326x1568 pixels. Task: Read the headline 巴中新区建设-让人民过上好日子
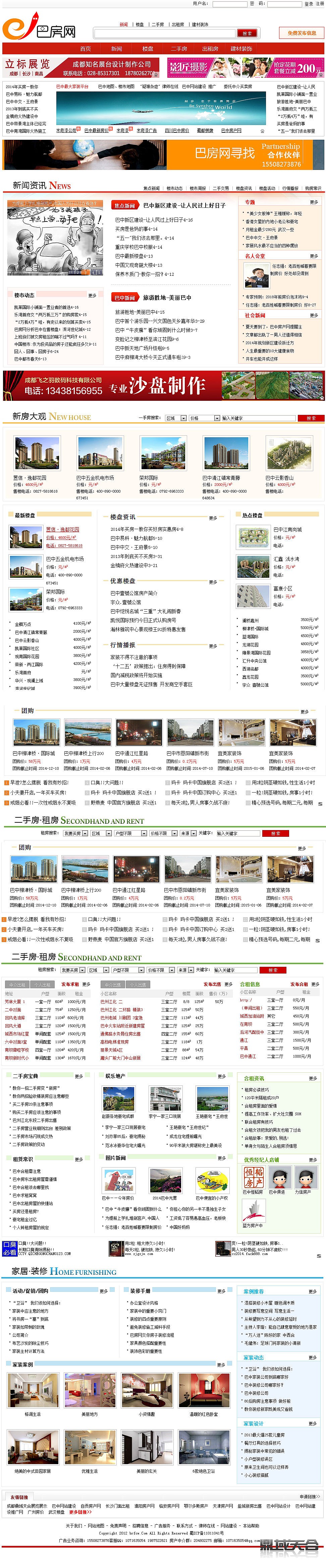(x=184, y=206)
